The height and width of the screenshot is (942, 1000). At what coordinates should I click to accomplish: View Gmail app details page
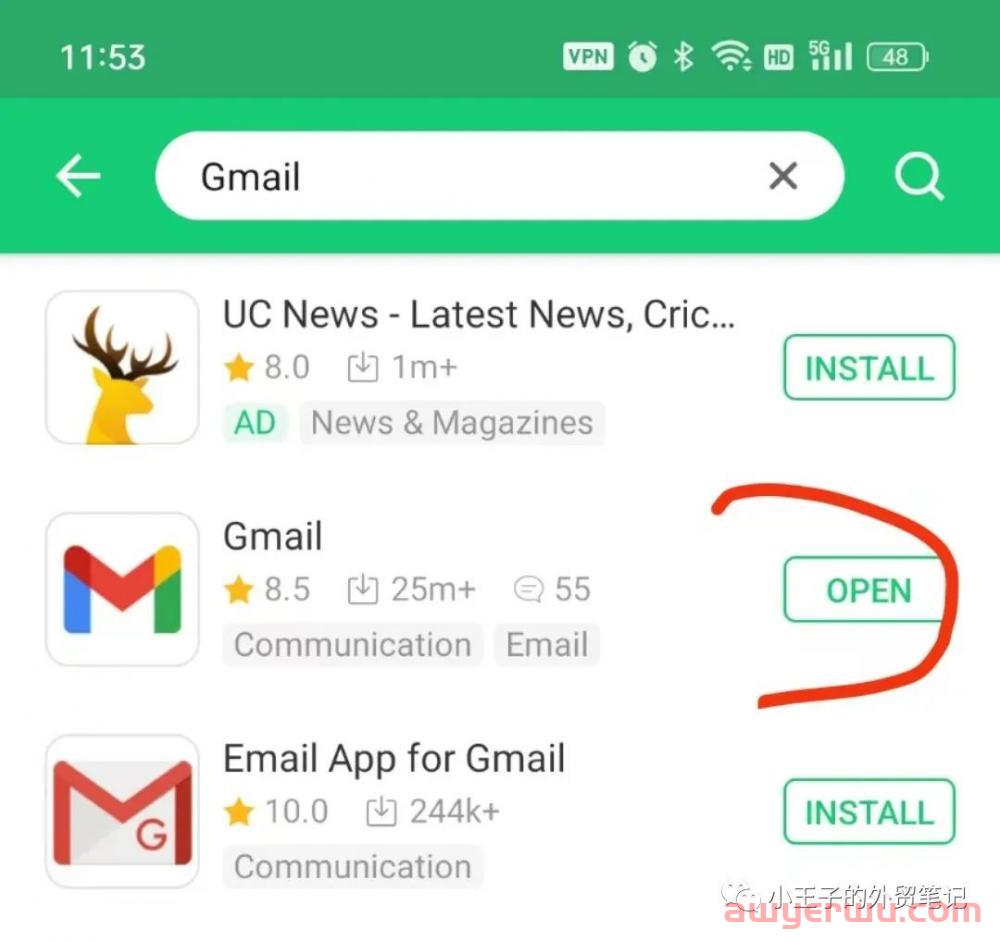pyautogui.click(x=273, y=537)
